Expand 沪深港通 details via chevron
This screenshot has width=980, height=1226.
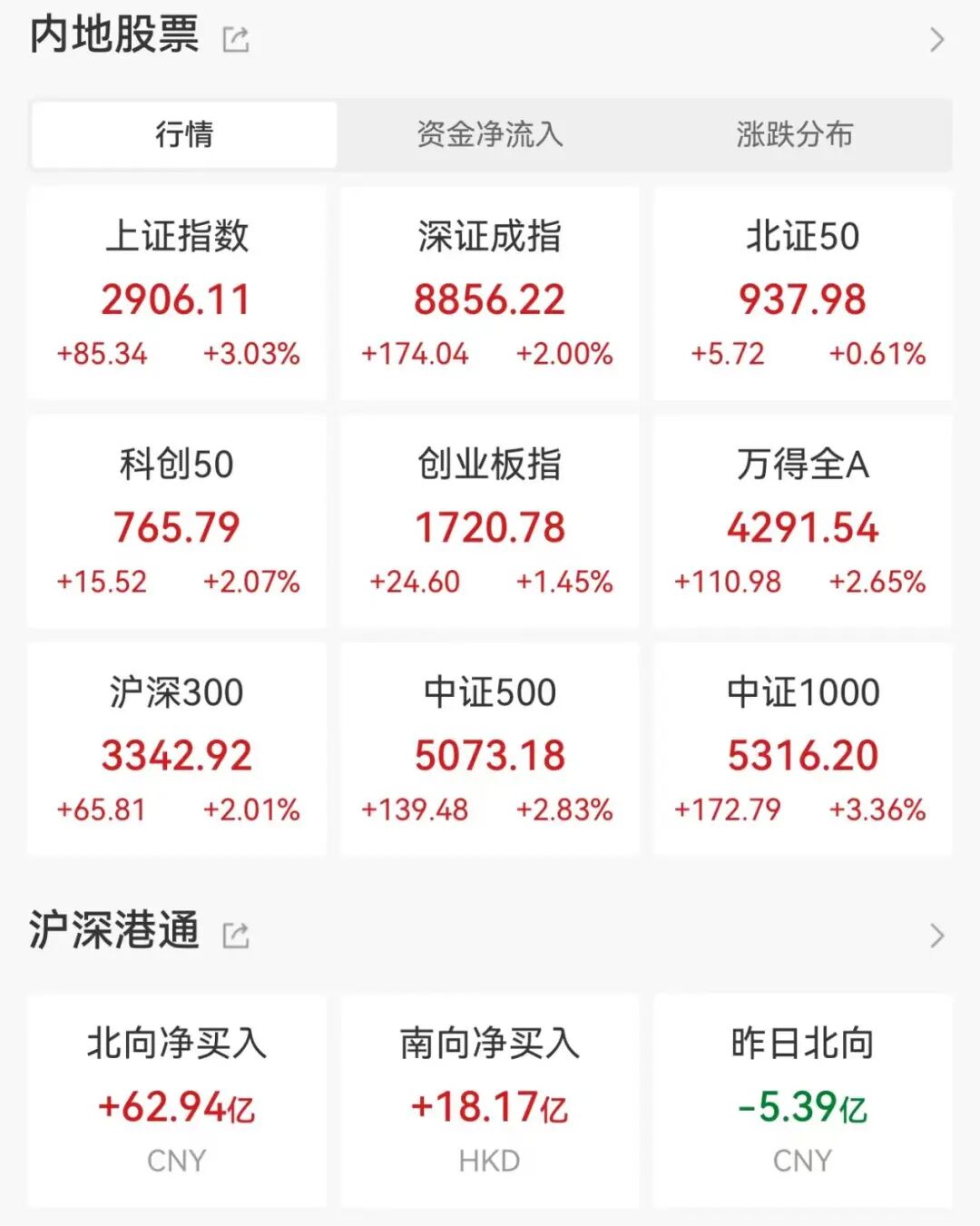pos(936,936)
